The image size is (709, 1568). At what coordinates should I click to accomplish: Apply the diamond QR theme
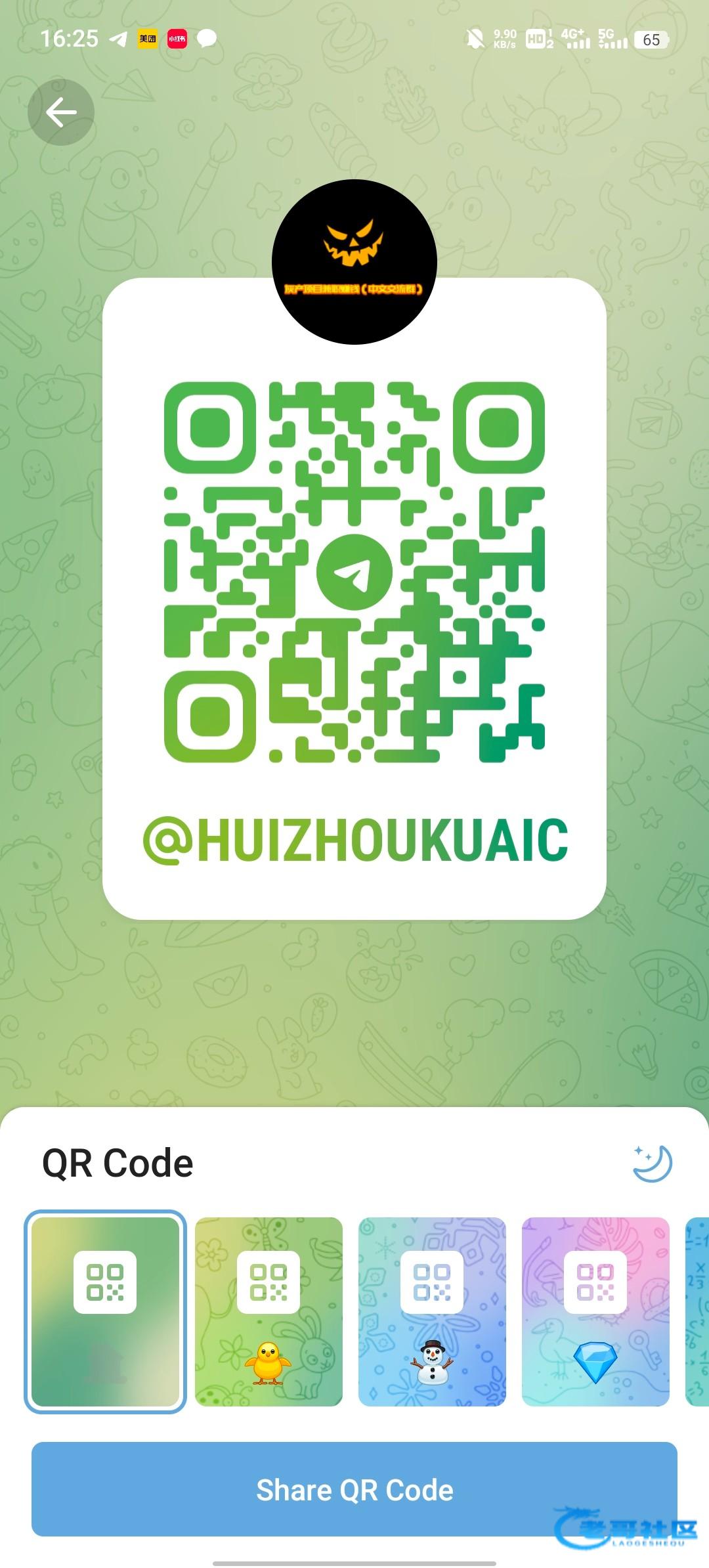(595, 1311)
